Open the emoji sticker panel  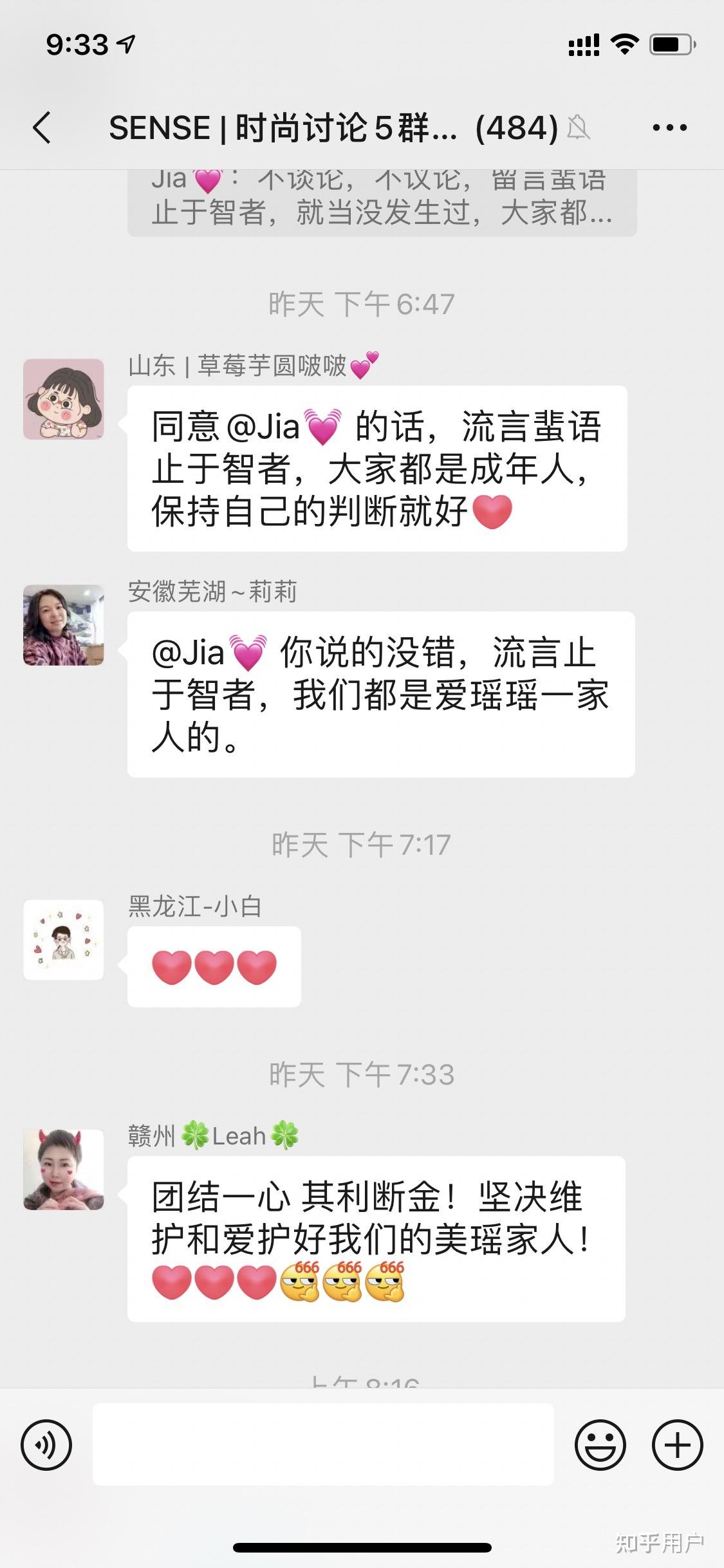pyautogui.click(x=600, y=1445)
